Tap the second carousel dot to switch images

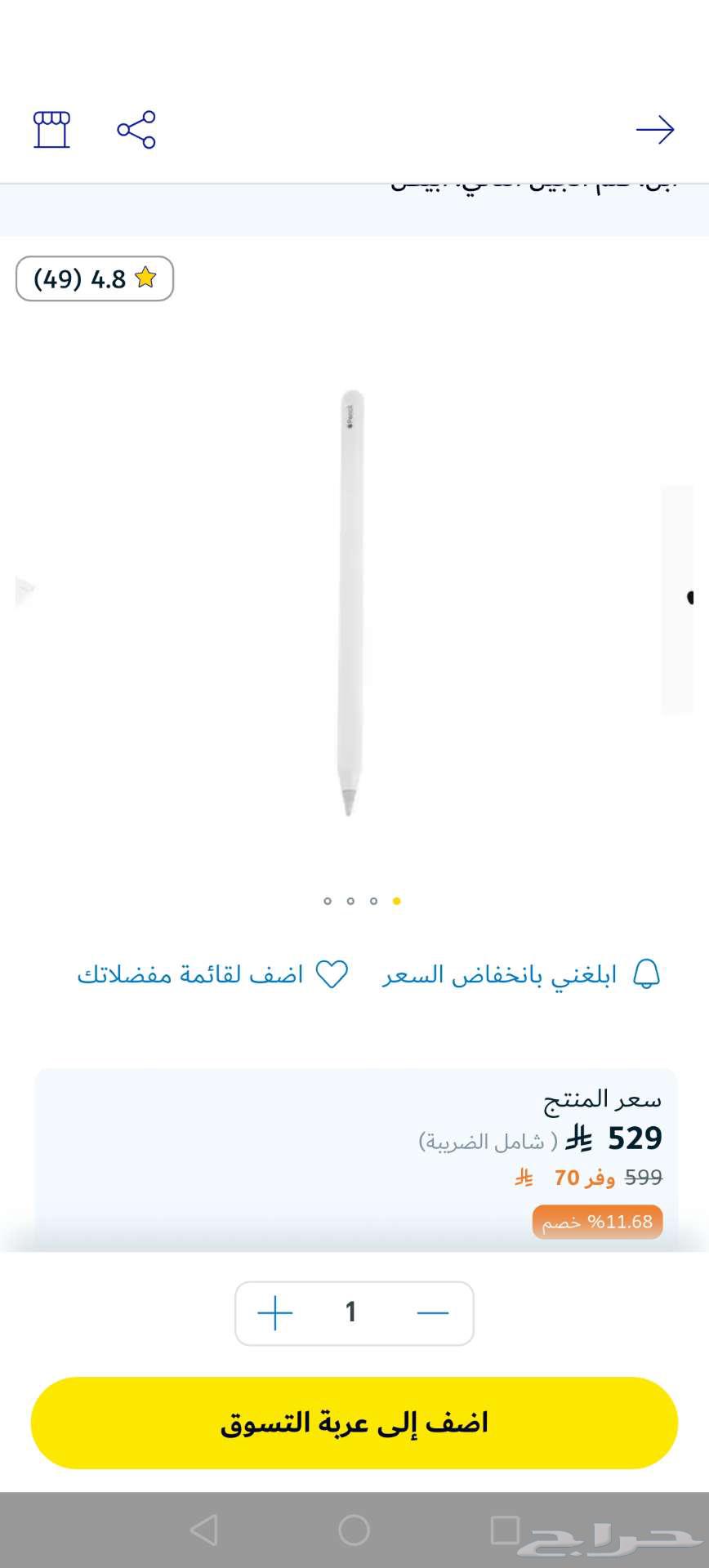pos(350,901)
